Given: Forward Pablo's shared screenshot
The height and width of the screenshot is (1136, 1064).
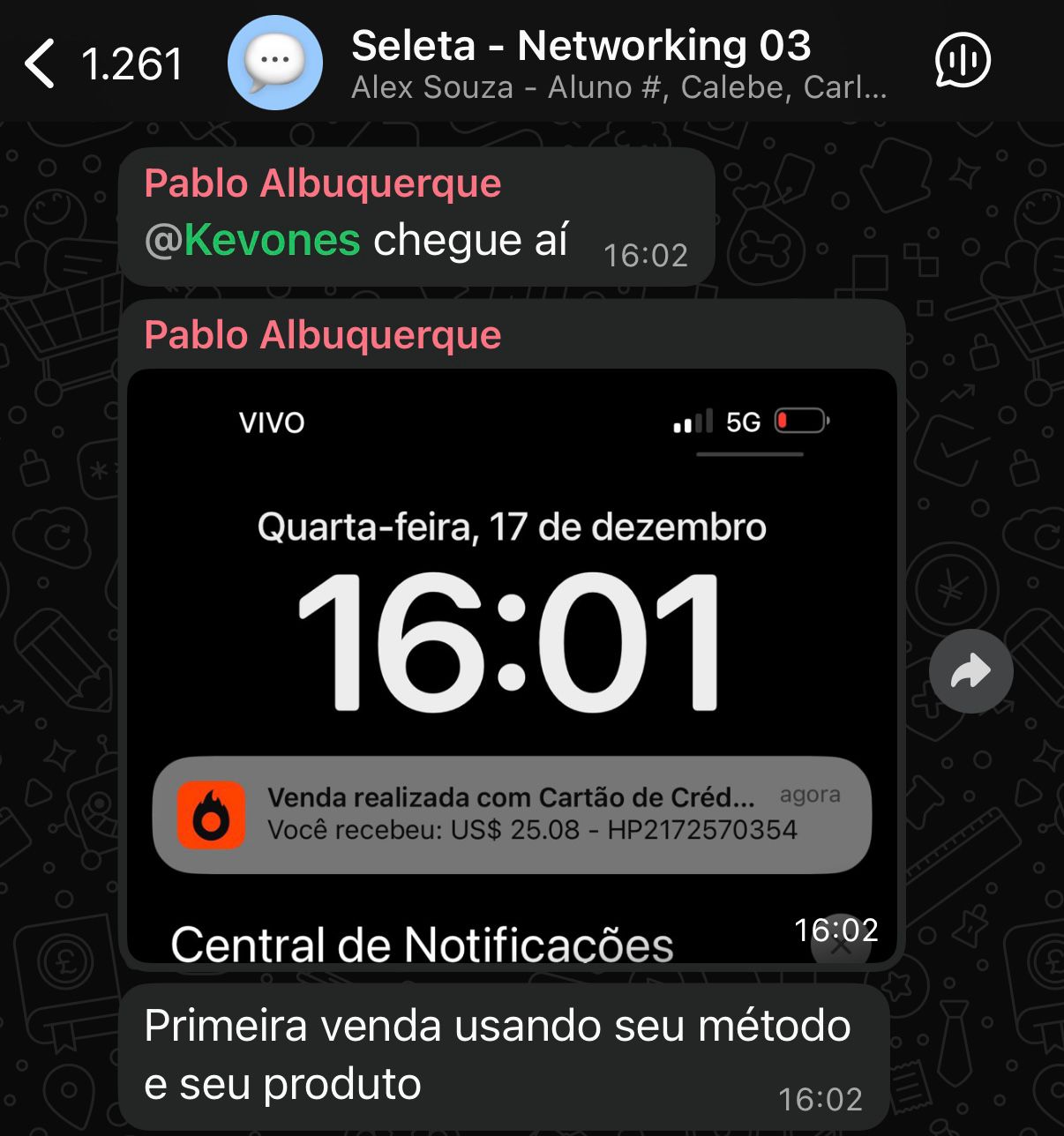Looking at the screenshot, I should pyautogui.click(x=970, y=671).
